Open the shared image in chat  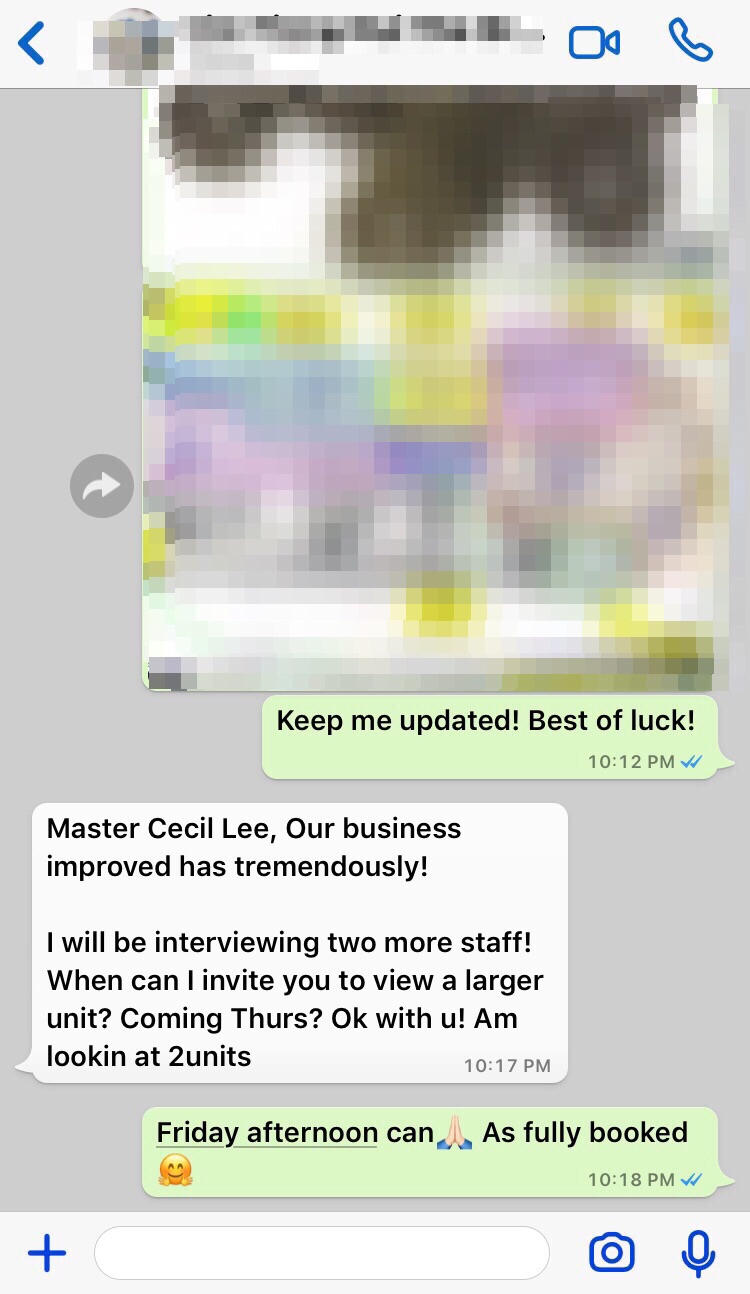pos(430,390)
